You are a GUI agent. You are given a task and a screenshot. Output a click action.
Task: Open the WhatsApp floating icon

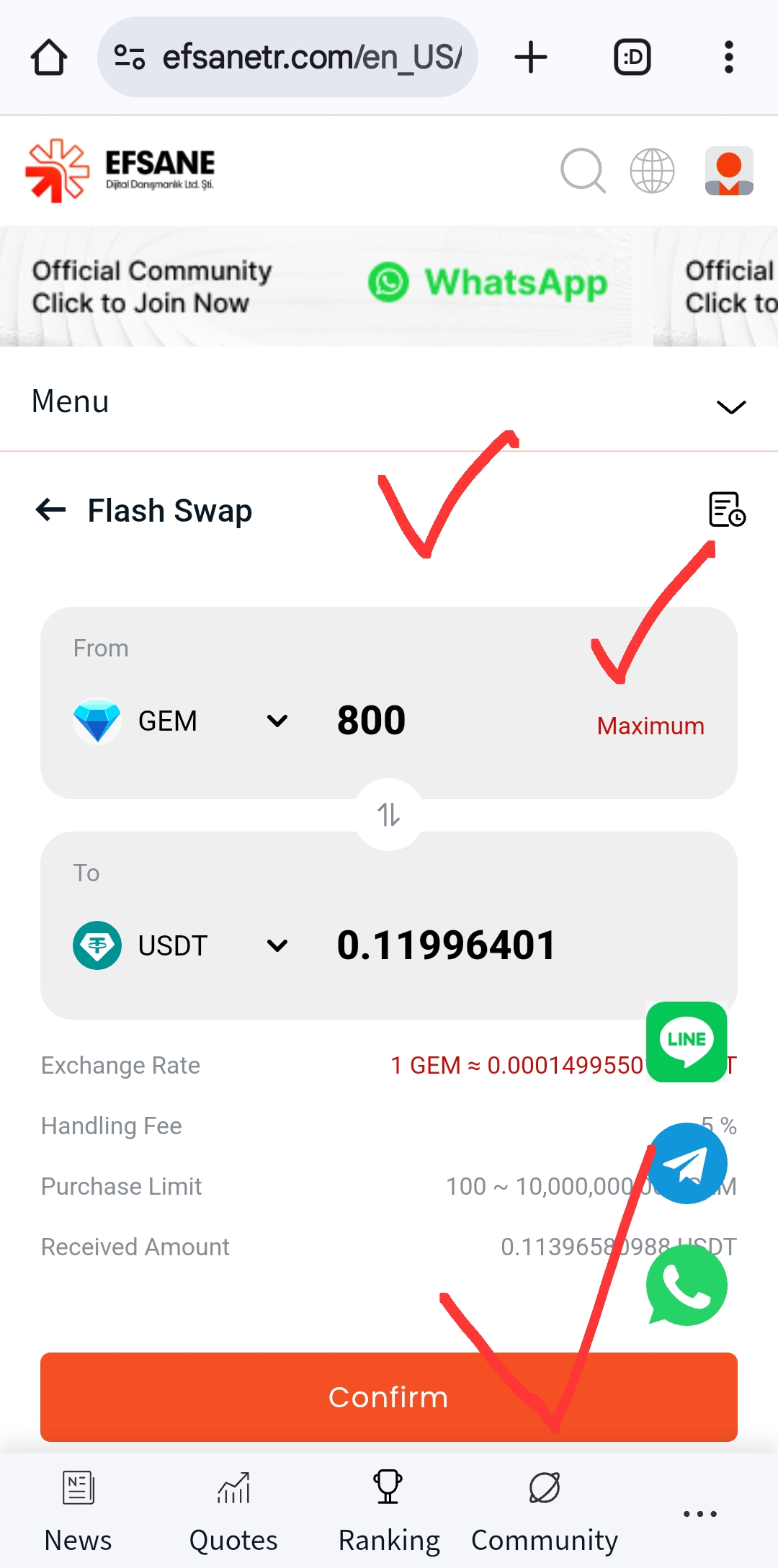pos(687,1286)
